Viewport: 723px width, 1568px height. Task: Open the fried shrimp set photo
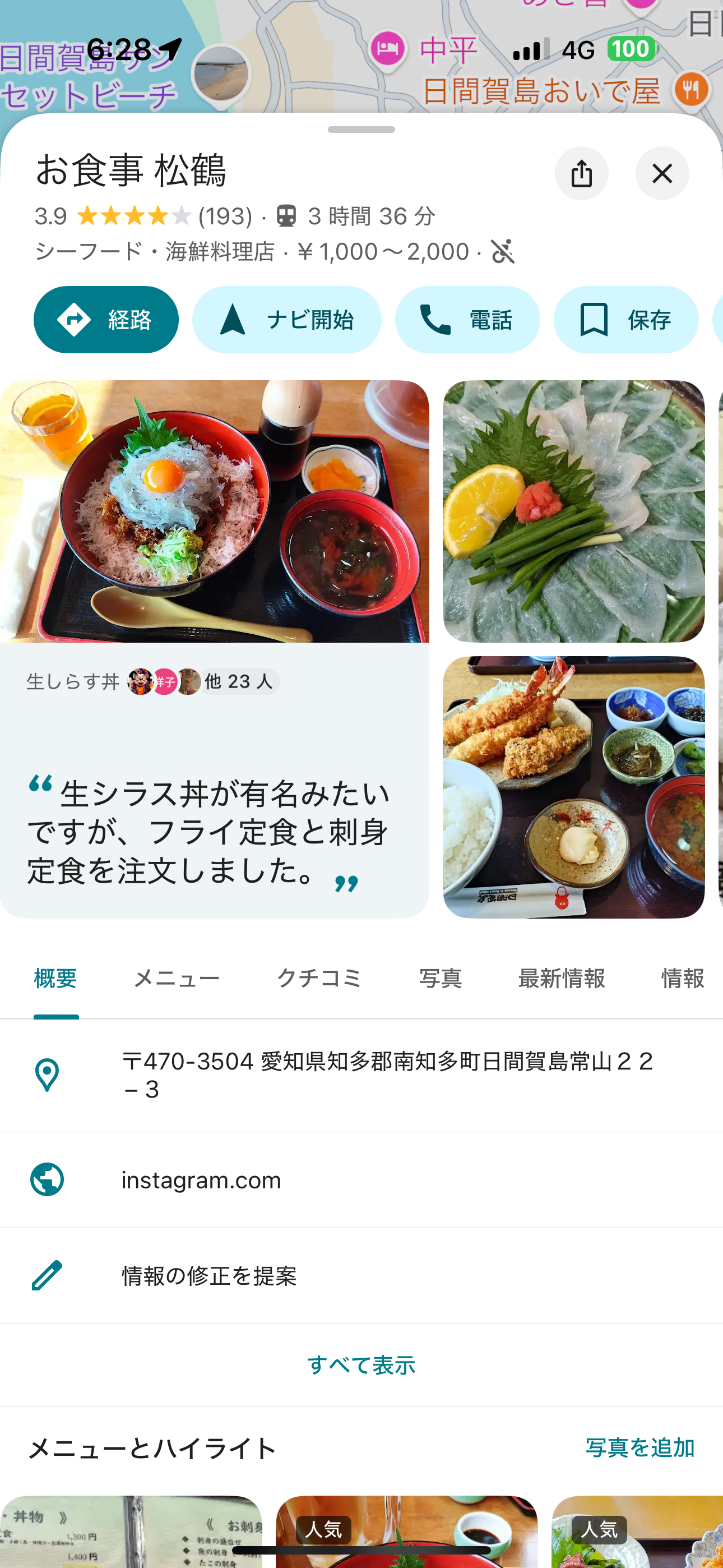[x=573, y=786]
